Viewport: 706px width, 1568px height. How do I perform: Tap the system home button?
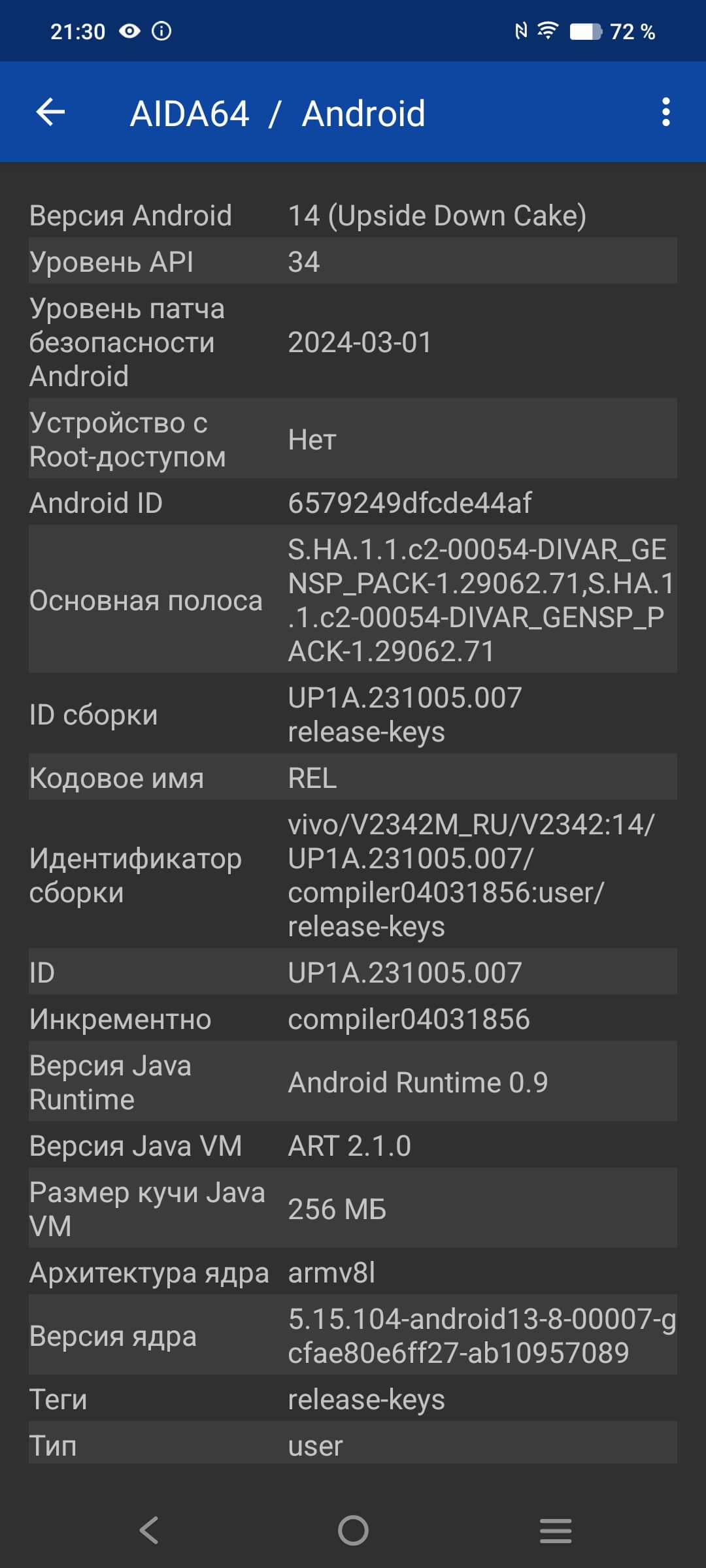(x=353, y=1530)
